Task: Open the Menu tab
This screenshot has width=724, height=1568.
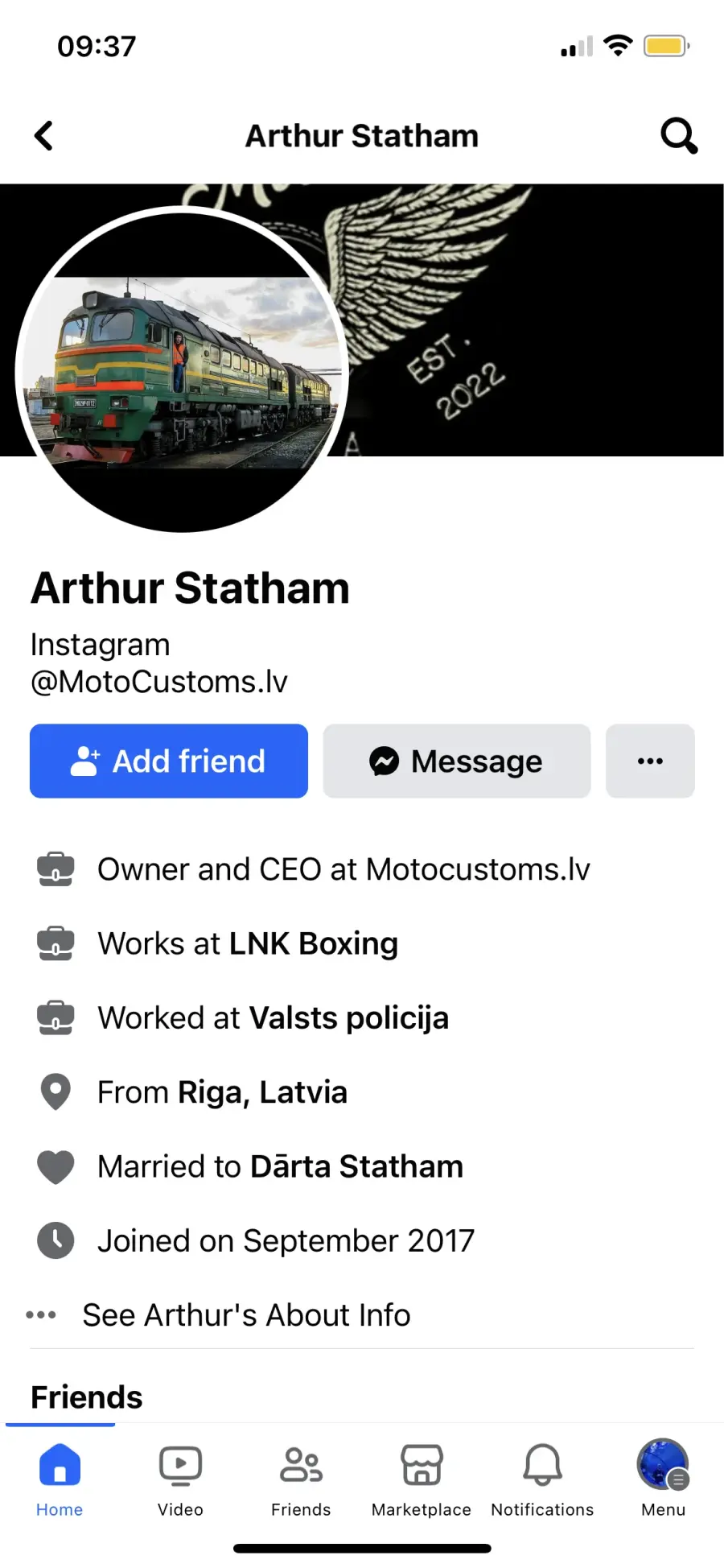Action: (663, 1479)
